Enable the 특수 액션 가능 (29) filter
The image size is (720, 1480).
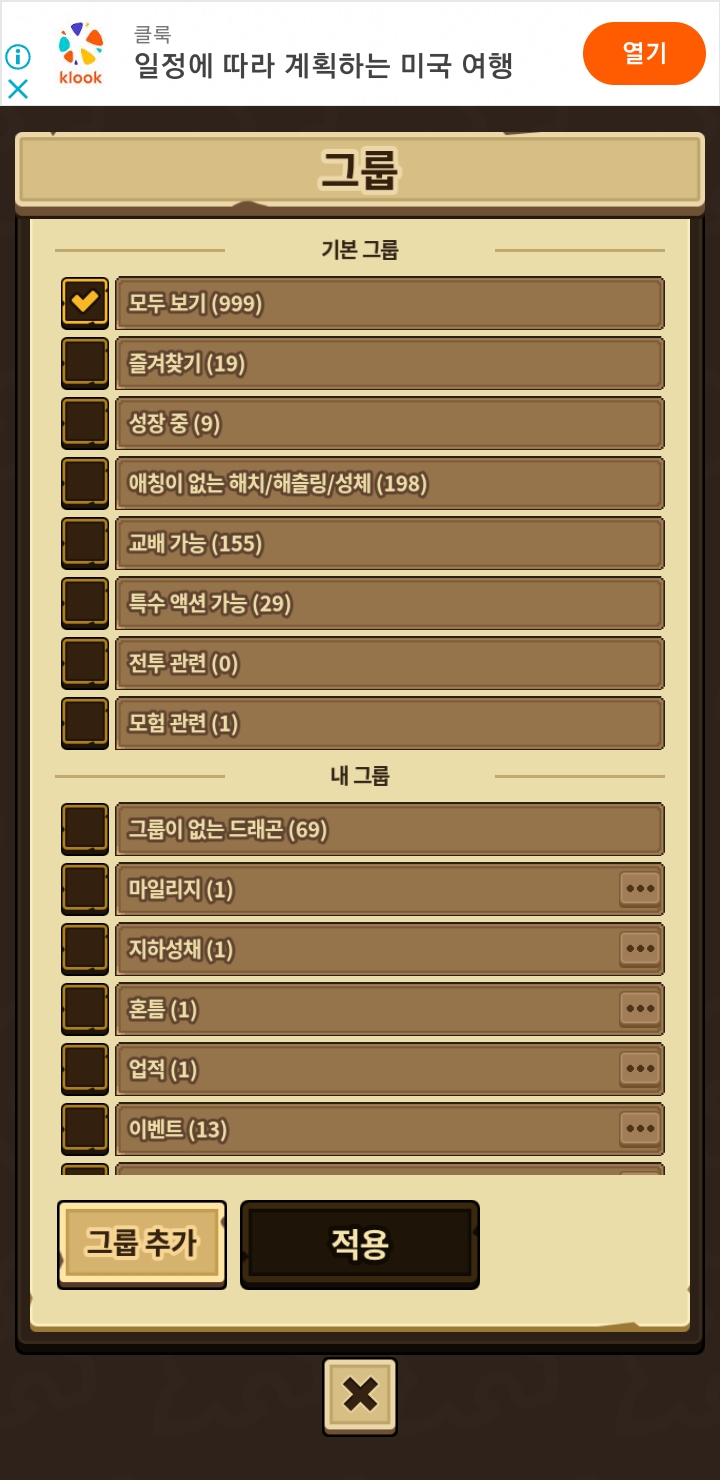coord(85,603)
